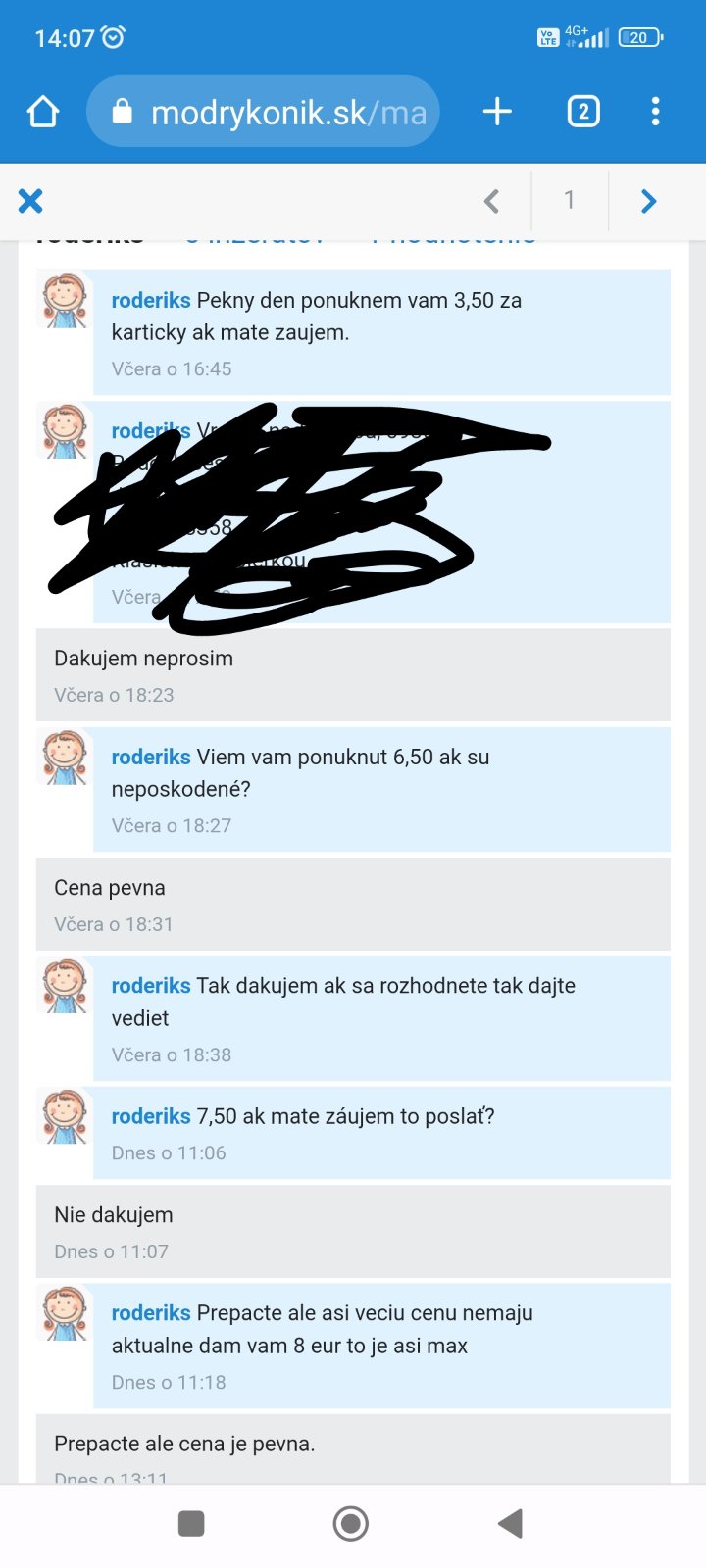Close the message thread with X
706x1568 pixels.
click(x=30, y=201)
